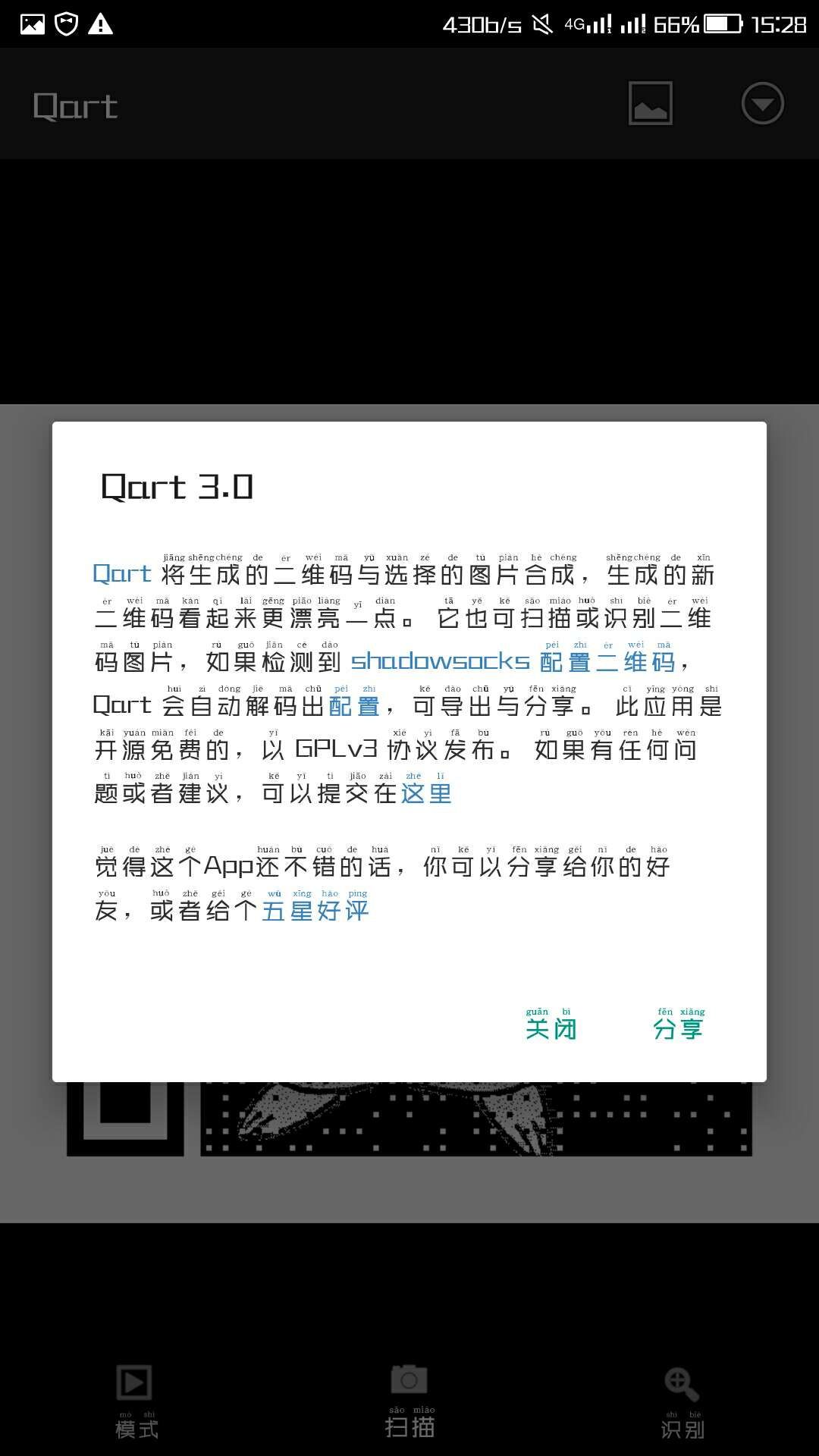The image size is (819, 1456).
Task: Tap the 分享 share button
Action: (678, 1028)
